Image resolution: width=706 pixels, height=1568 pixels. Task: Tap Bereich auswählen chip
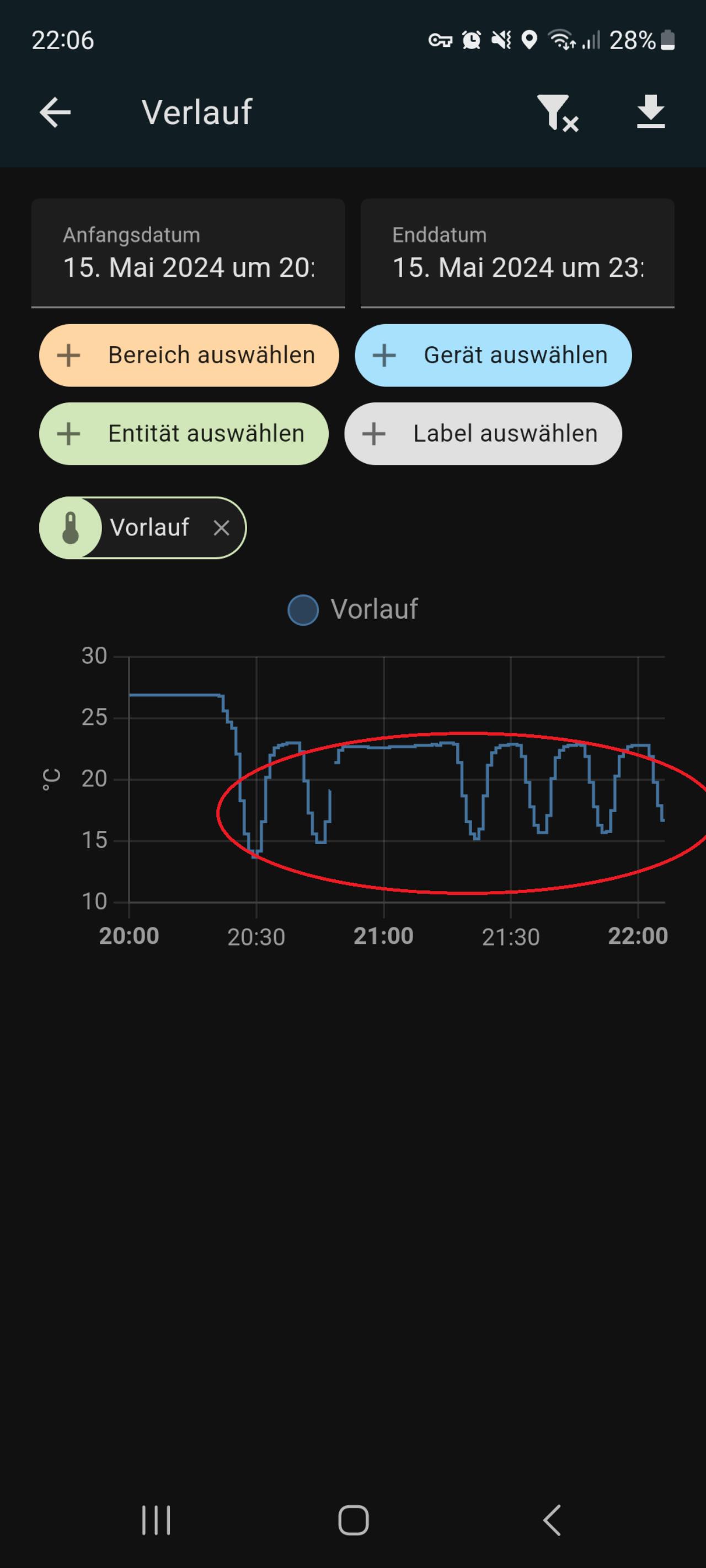tap(189, 356)
